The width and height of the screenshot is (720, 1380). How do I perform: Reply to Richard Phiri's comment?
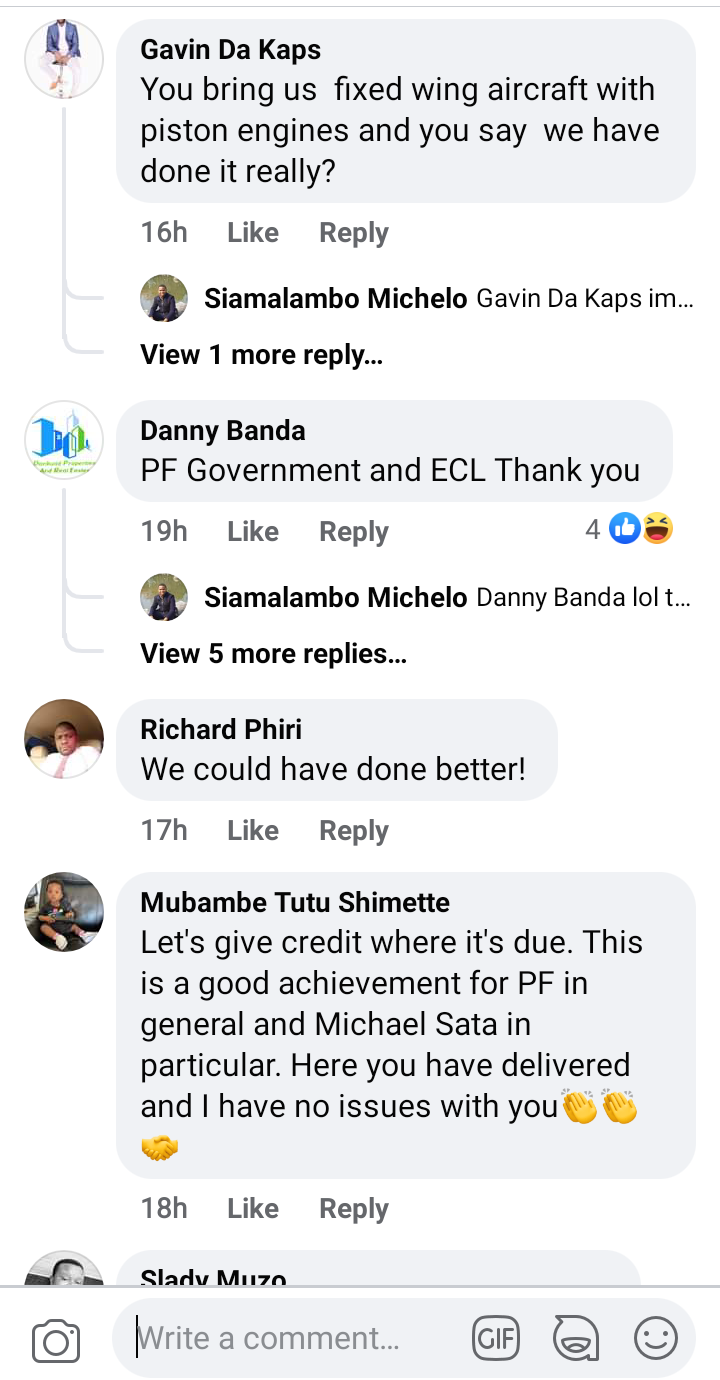[x=353, y=830]
